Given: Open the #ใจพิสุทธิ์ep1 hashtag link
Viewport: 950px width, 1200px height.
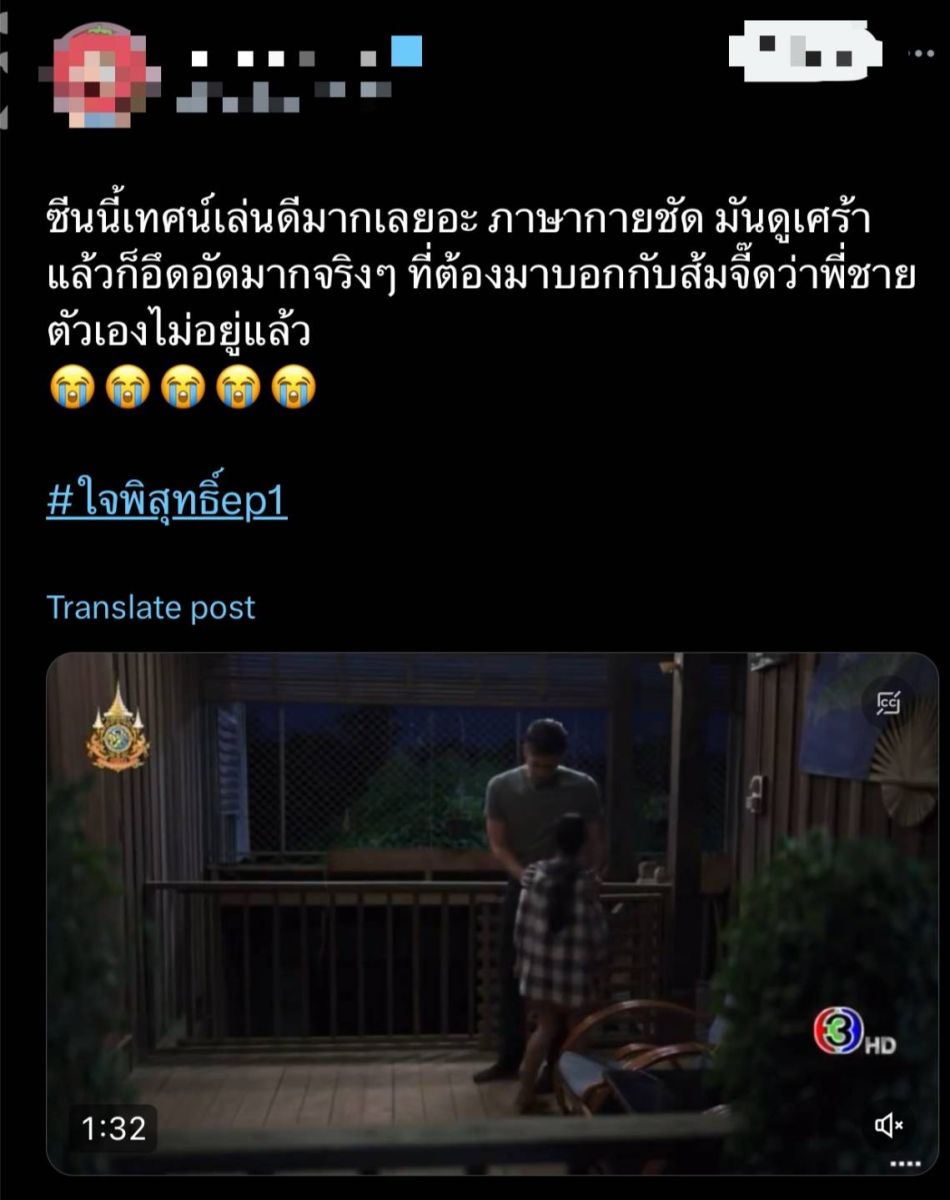Looking at the screenshot, I should tap(167, 502).
